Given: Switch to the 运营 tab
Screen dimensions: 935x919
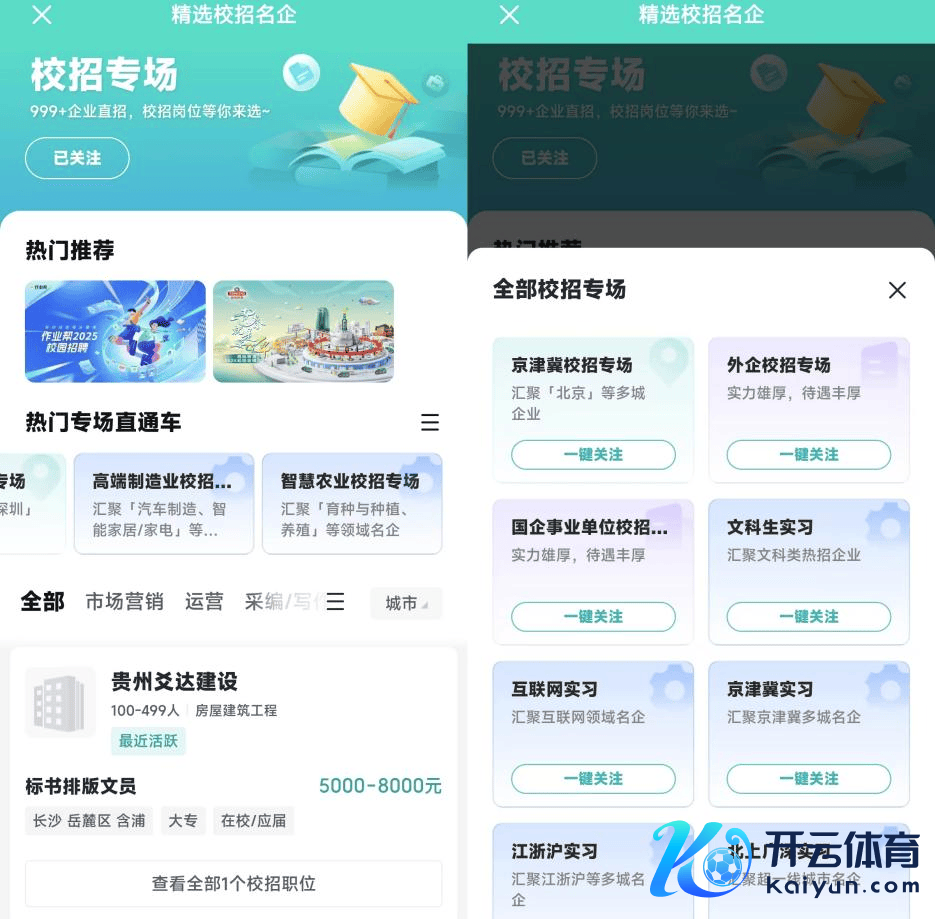Looking at the screenshot, I should tap(204, 601).
